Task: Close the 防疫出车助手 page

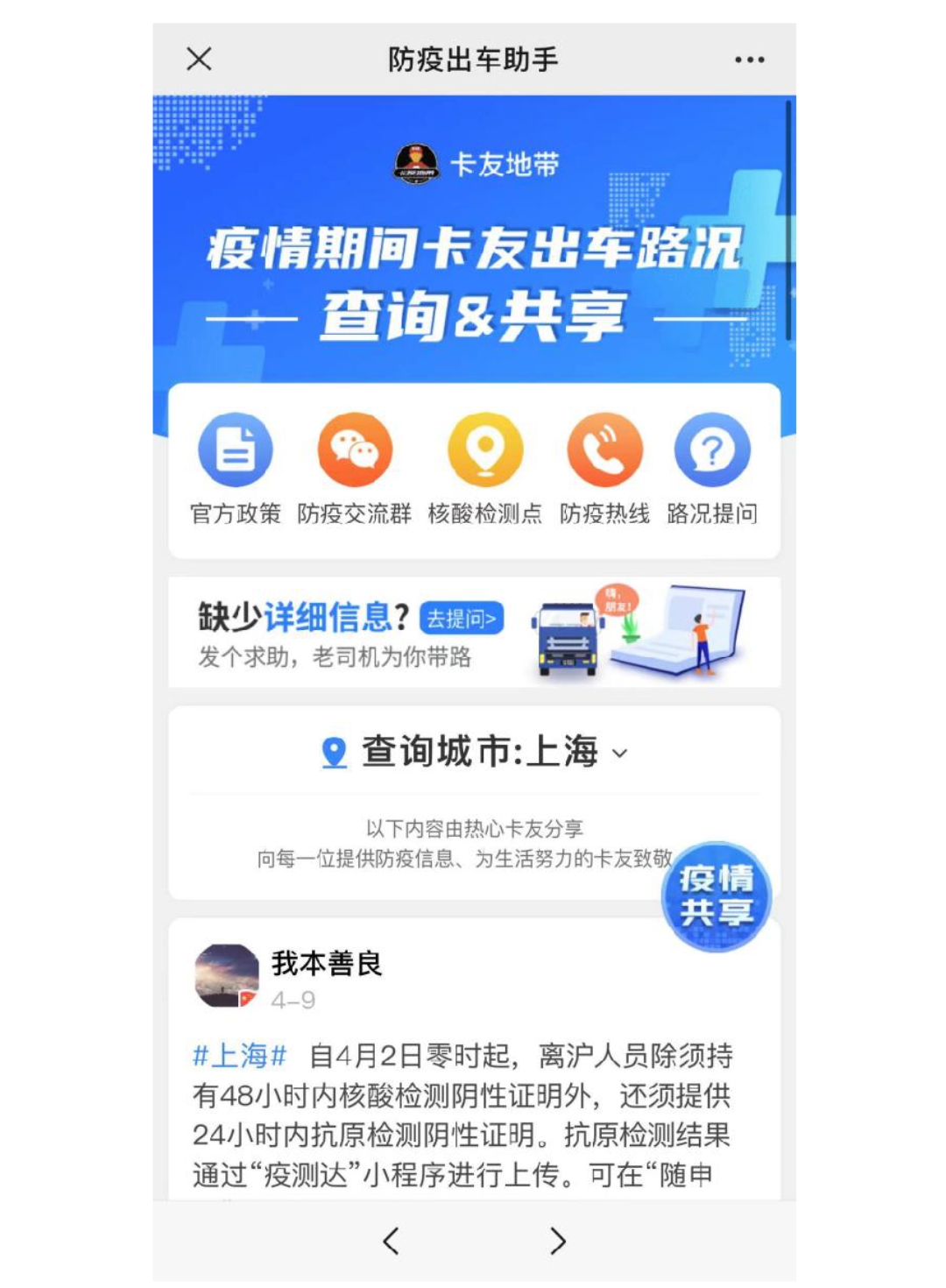Action: (x=200, y=60)
